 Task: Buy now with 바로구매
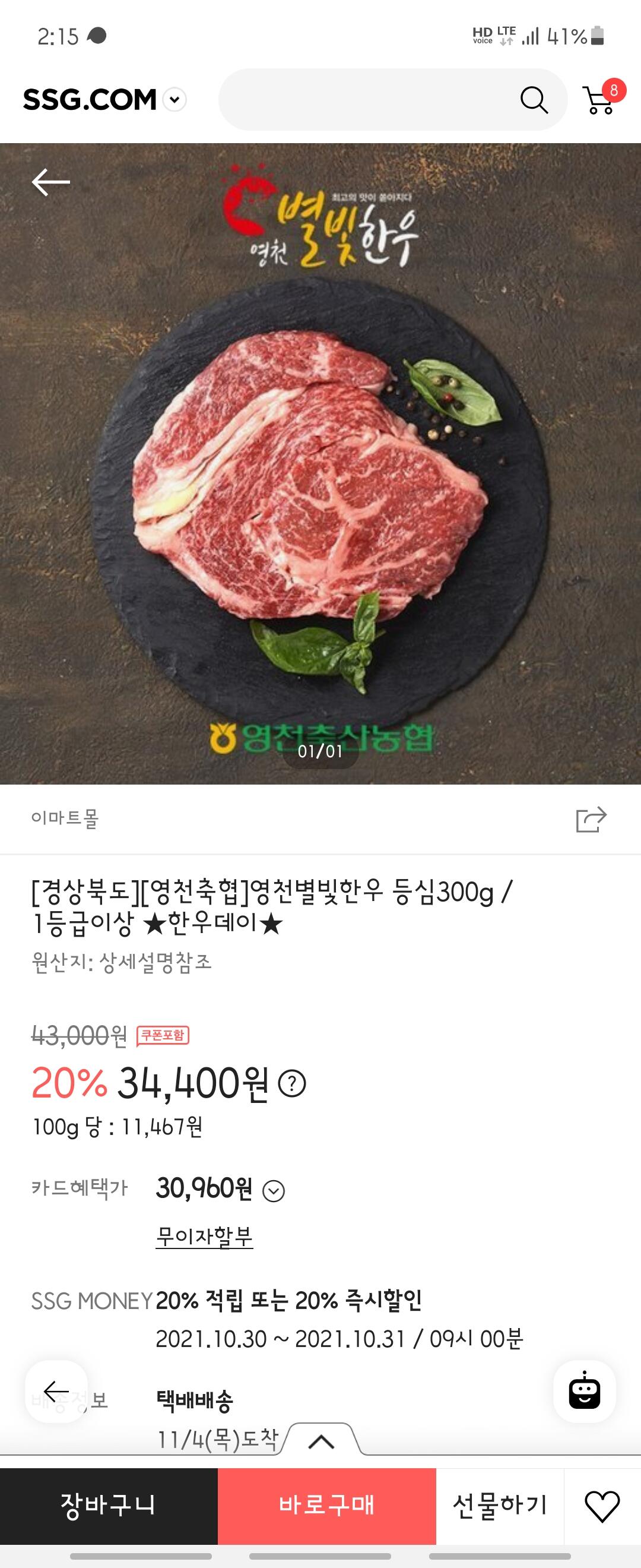[326, 1505]
